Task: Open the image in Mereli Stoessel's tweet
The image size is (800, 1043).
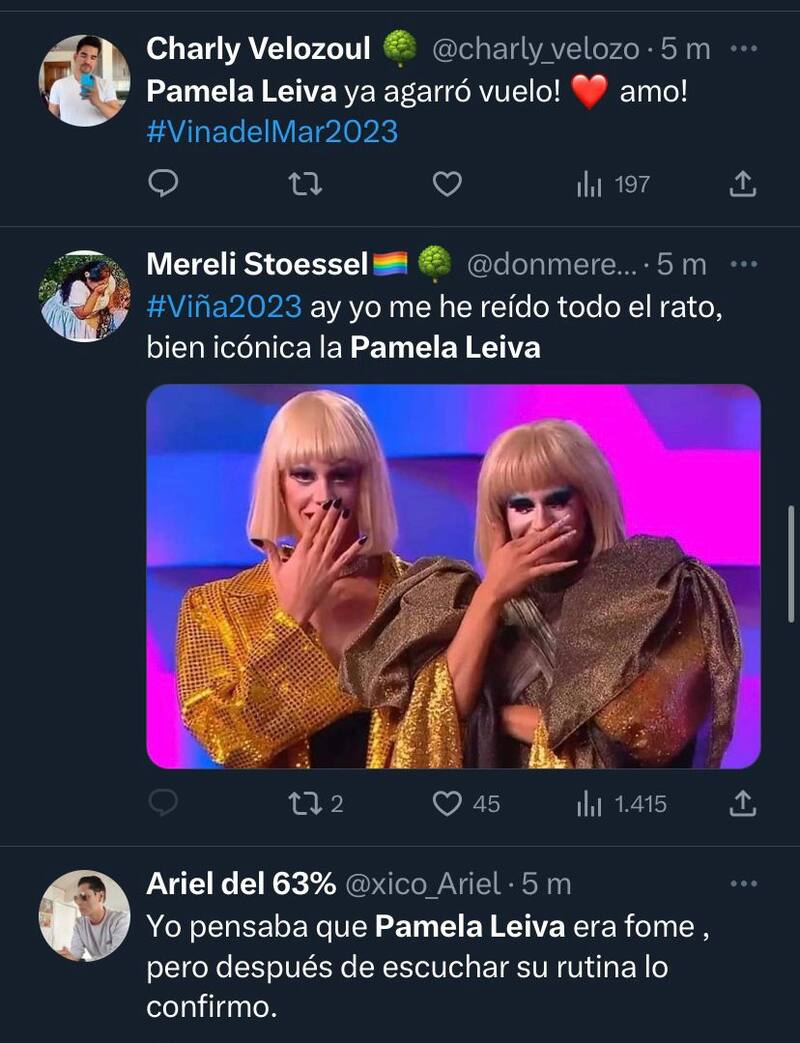Action: [x=453, y=576]
